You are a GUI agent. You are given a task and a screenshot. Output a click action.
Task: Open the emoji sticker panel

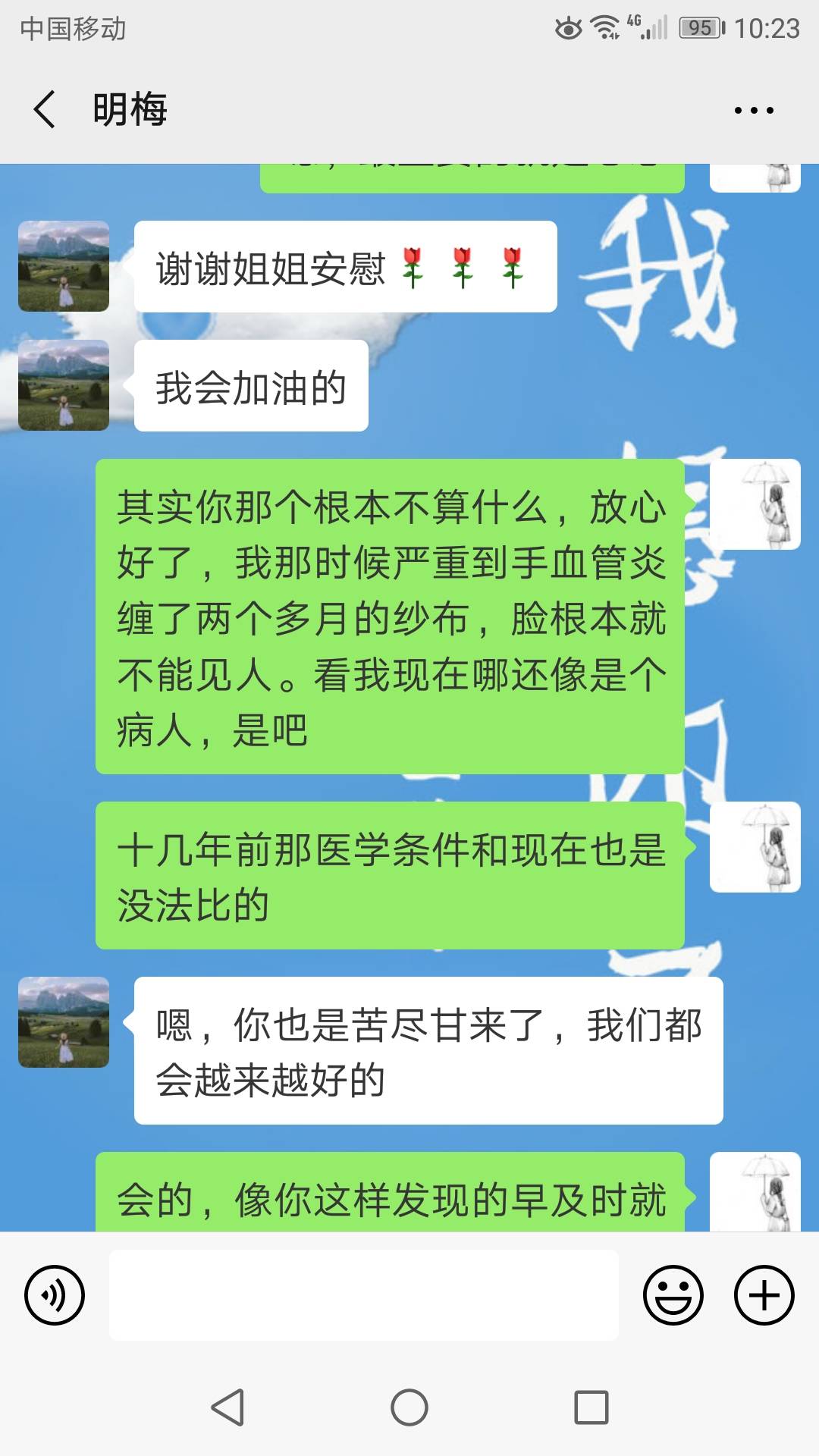point(673,1295)
